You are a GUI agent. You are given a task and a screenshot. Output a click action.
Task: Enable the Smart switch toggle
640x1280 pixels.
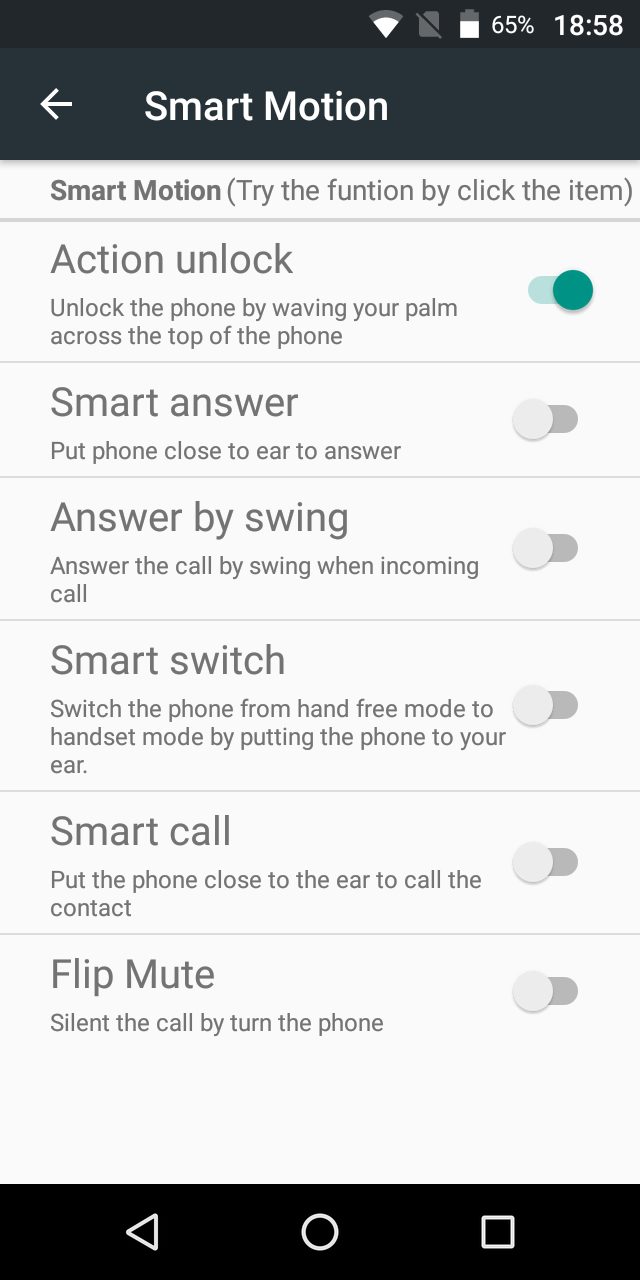[x=546, y=706]
